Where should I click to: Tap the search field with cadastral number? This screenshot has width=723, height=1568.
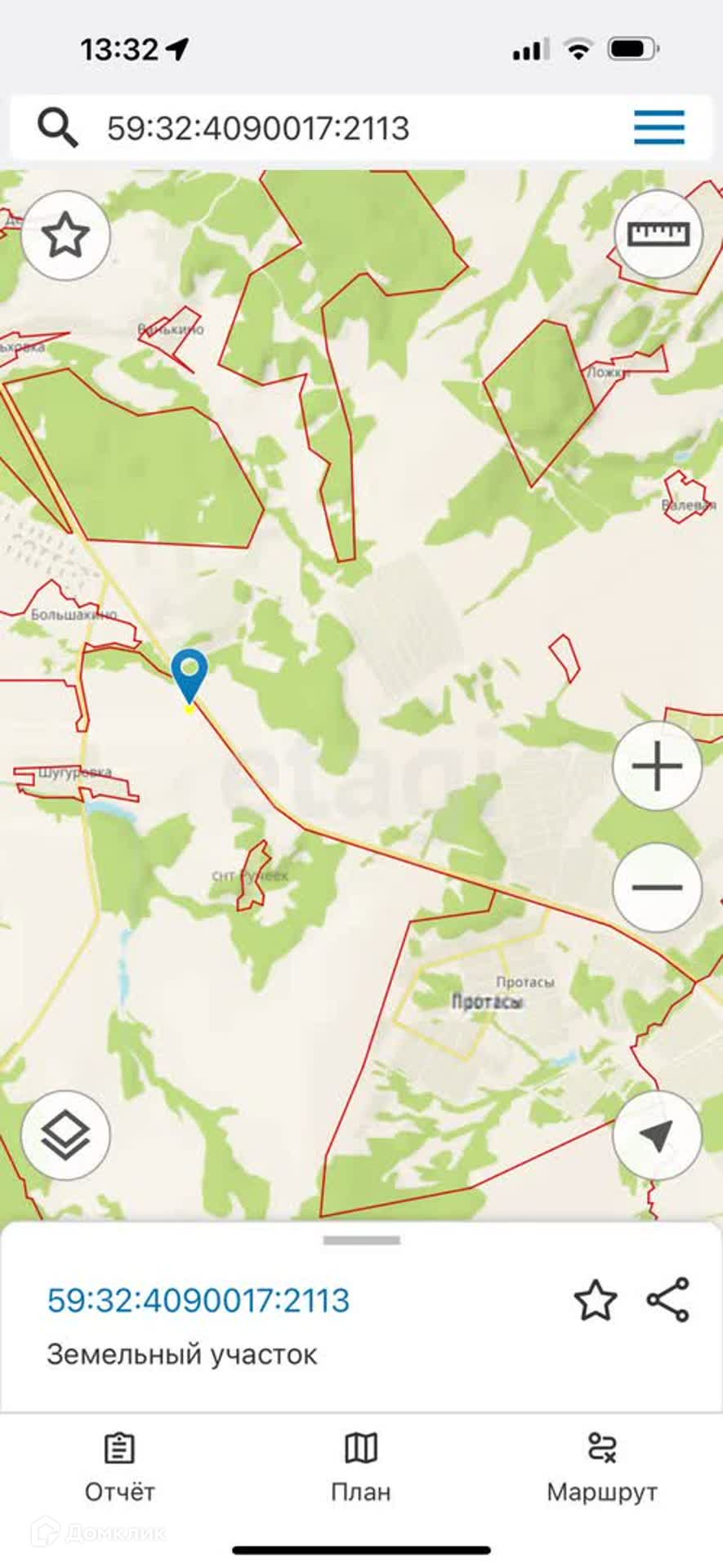click(x=327, y=128)
